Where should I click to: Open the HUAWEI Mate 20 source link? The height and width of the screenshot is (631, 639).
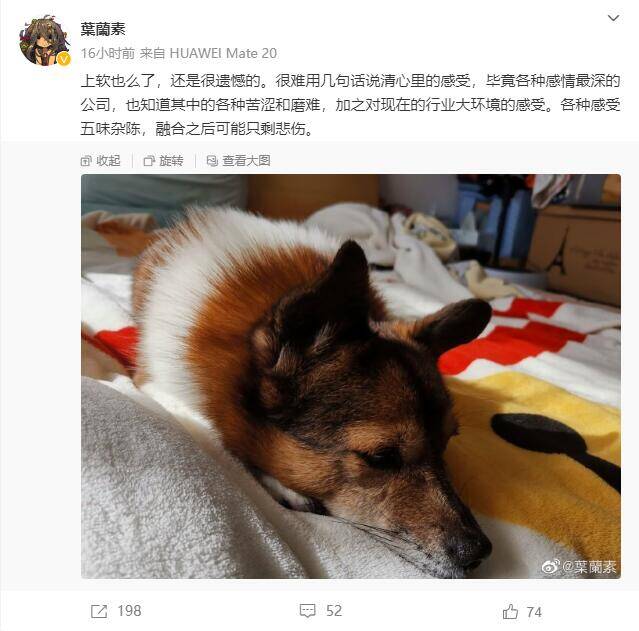[222, 53]
